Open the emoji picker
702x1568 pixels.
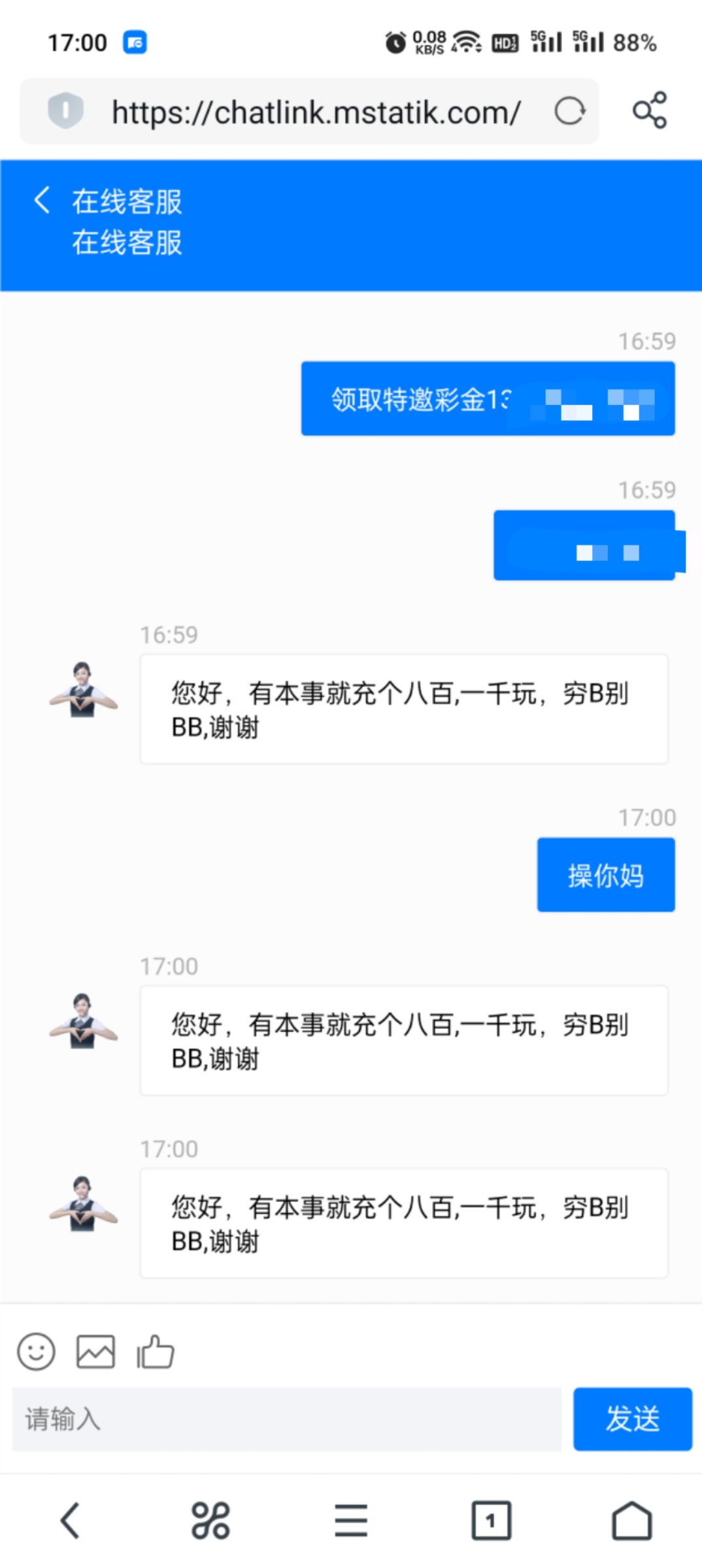(36, 1351)
